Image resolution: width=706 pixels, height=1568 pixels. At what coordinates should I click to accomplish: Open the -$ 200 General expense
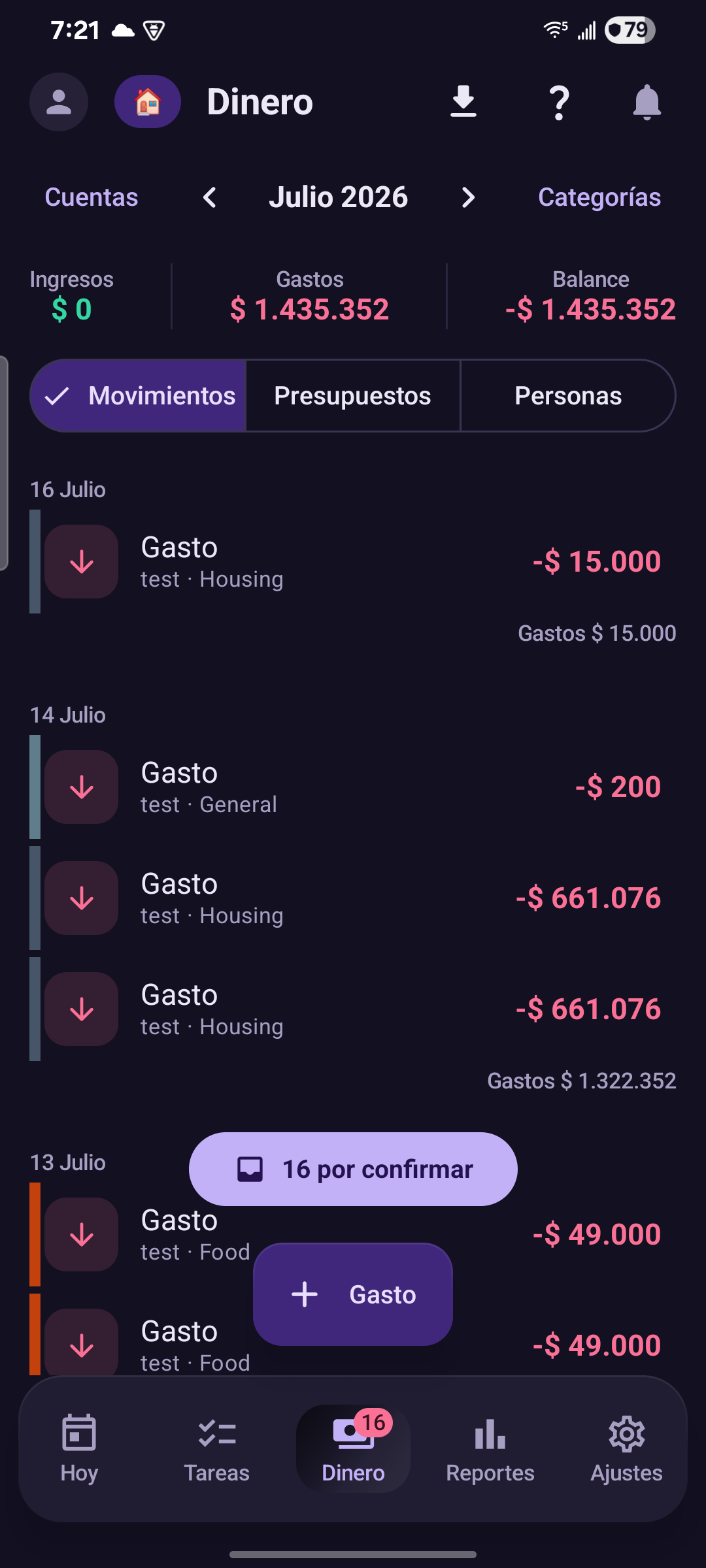tap(353, 787)
